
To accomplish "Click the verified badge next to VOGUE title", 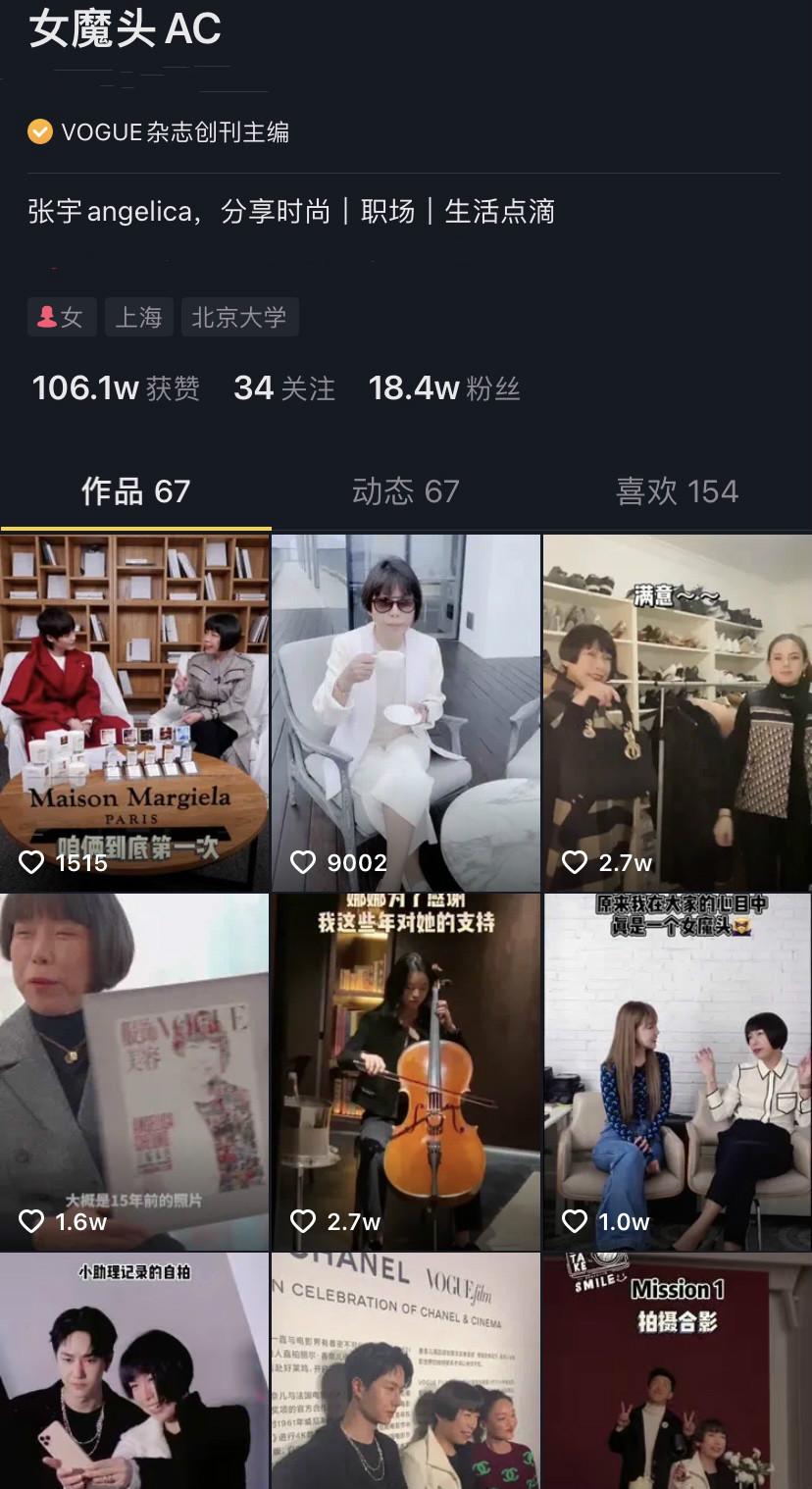I will (39, 131).
